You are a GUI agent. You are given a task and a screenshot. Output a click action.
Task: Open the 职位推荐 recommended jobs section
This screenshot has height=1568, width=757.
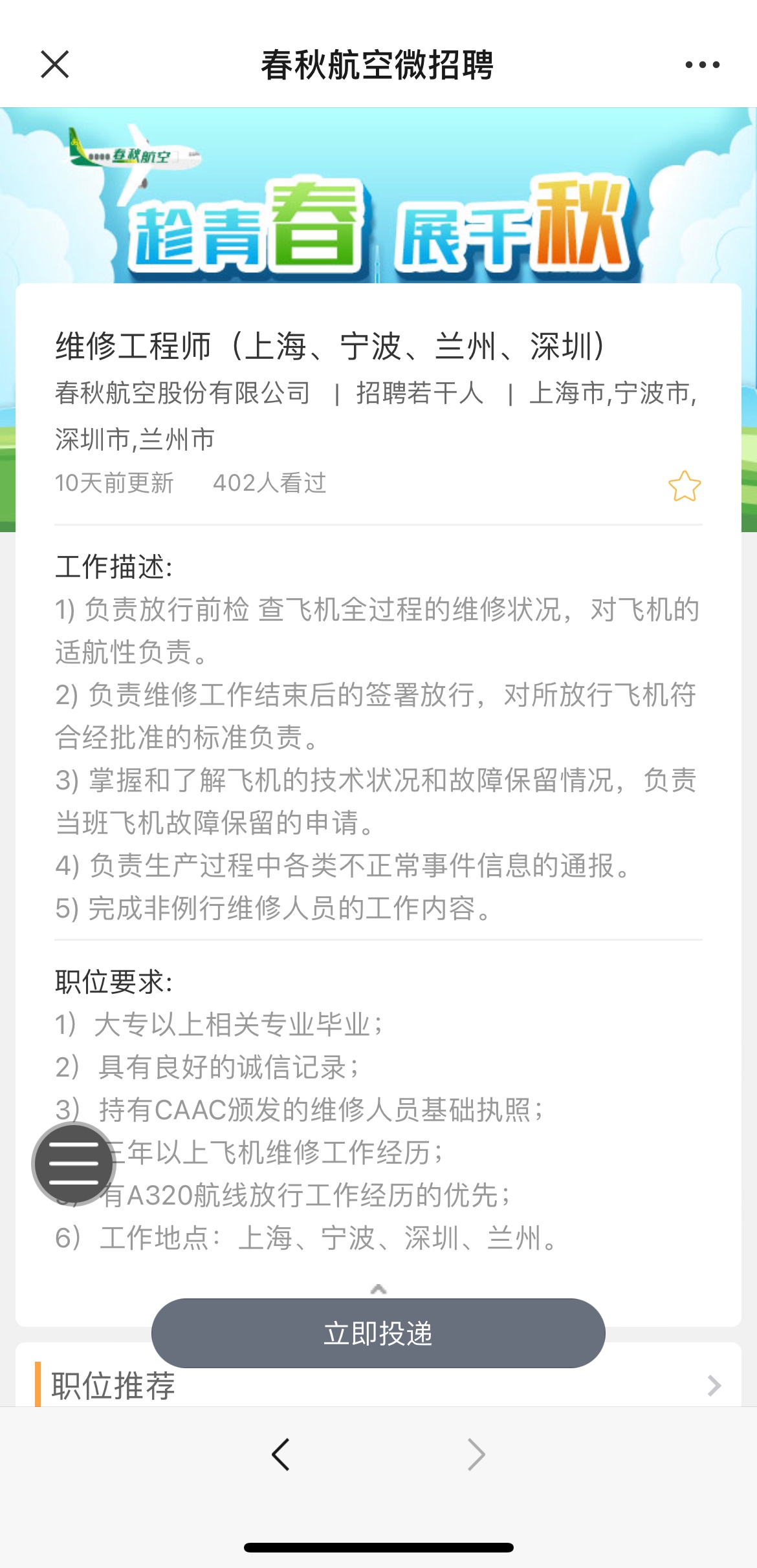tap(713, 1385)
